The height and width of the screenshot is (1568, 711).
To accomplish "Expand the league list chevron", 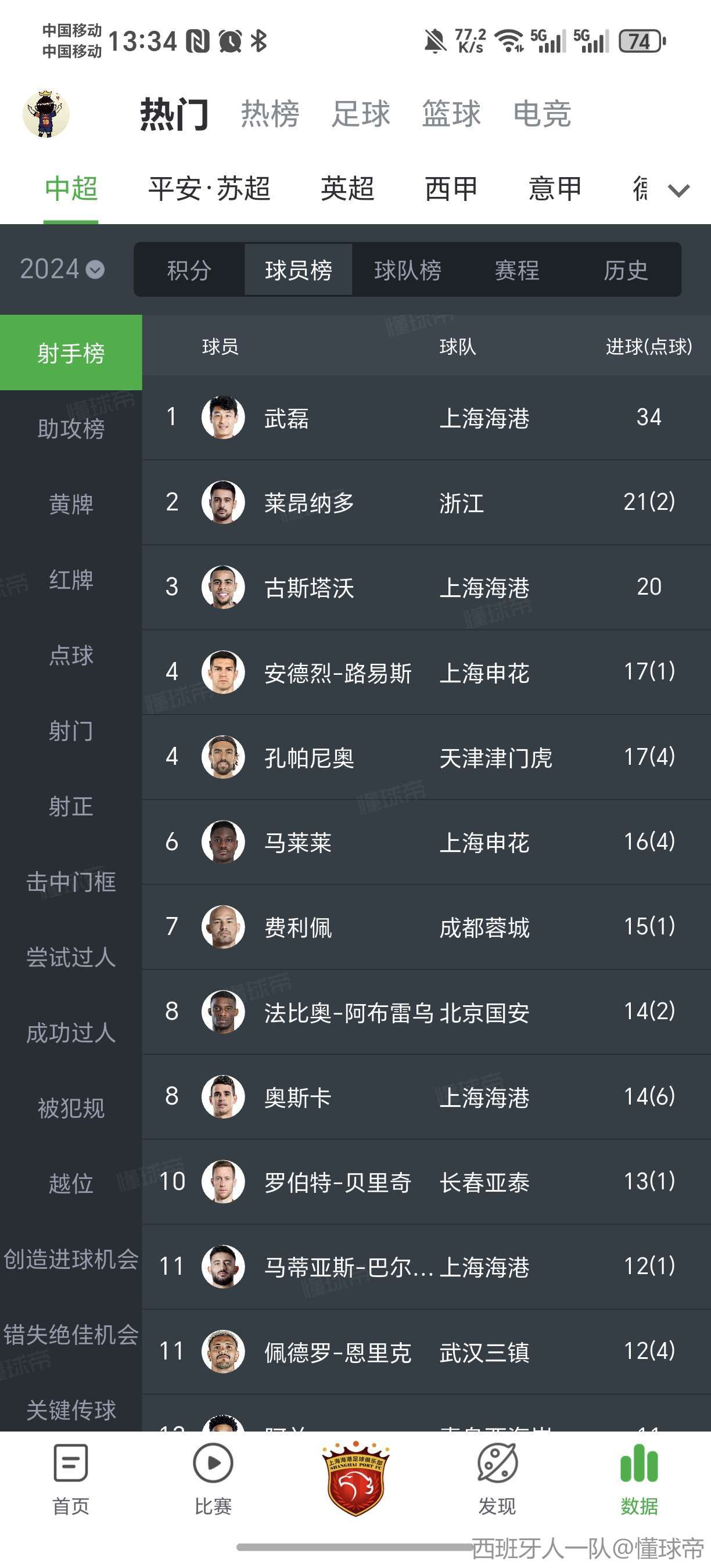I will click(678, 190).
